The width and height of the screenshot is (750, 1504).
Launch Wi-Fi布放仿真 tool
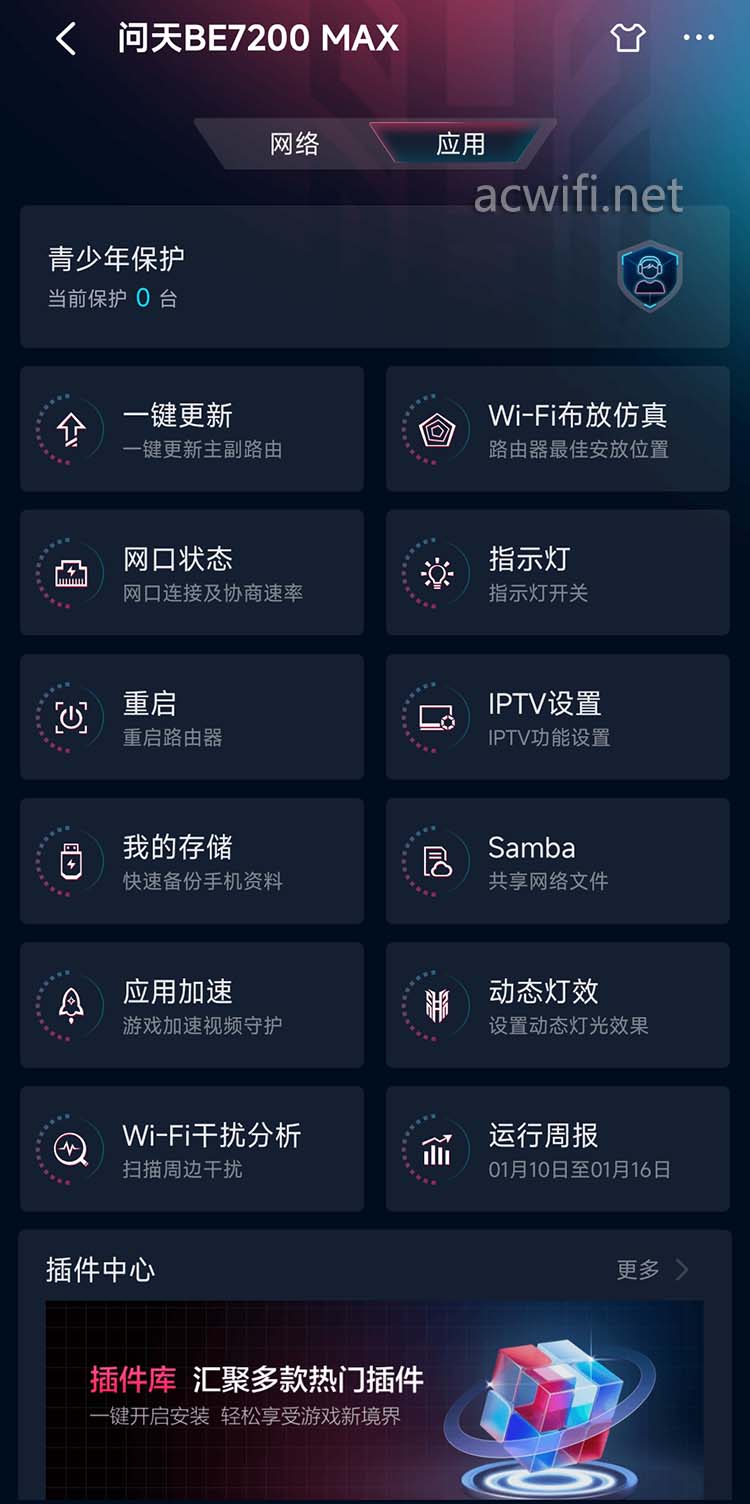coord(557,429)
